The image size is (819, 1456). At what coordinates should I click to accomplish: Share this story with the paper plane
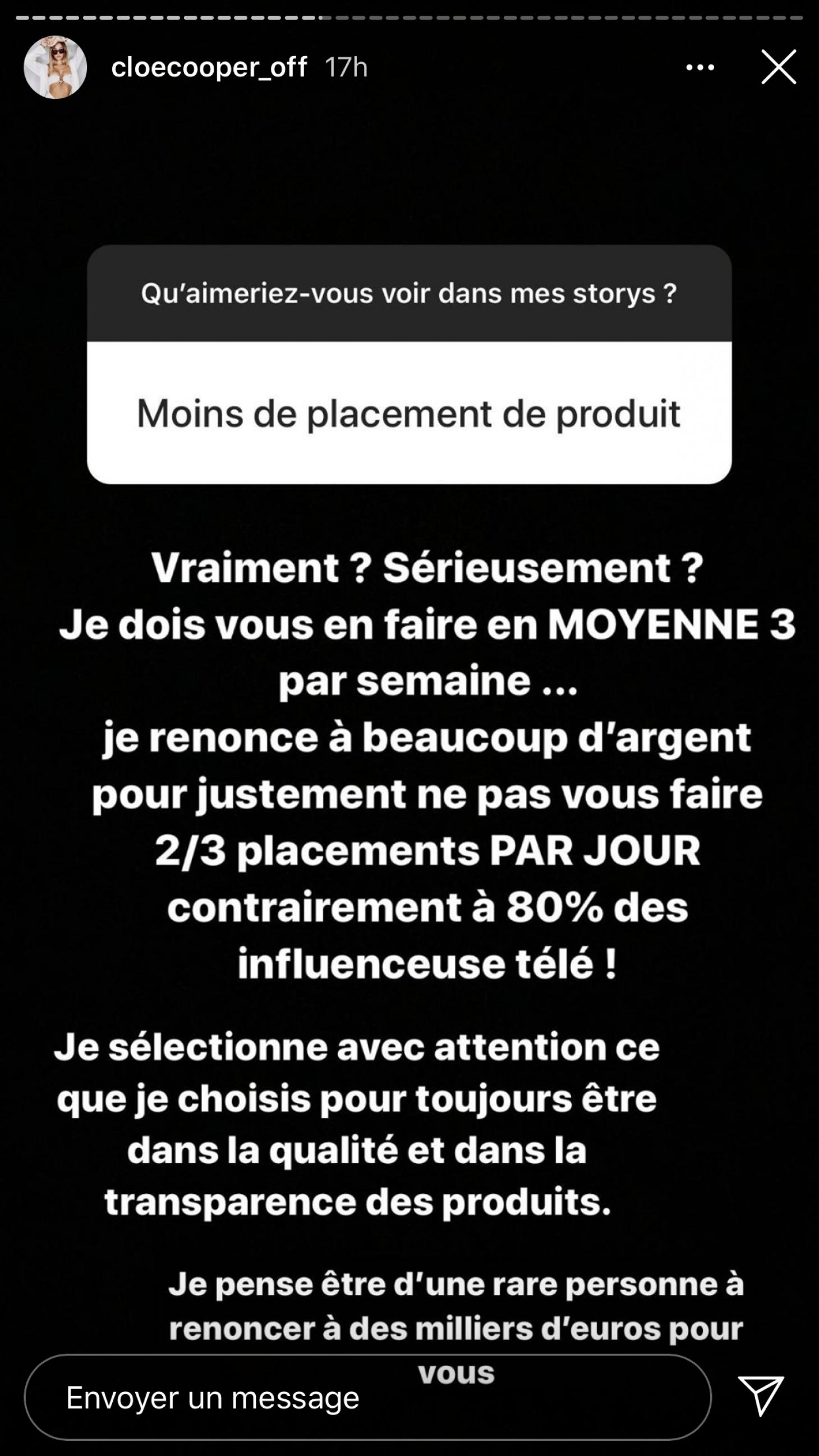click(x=761, y=1396)
